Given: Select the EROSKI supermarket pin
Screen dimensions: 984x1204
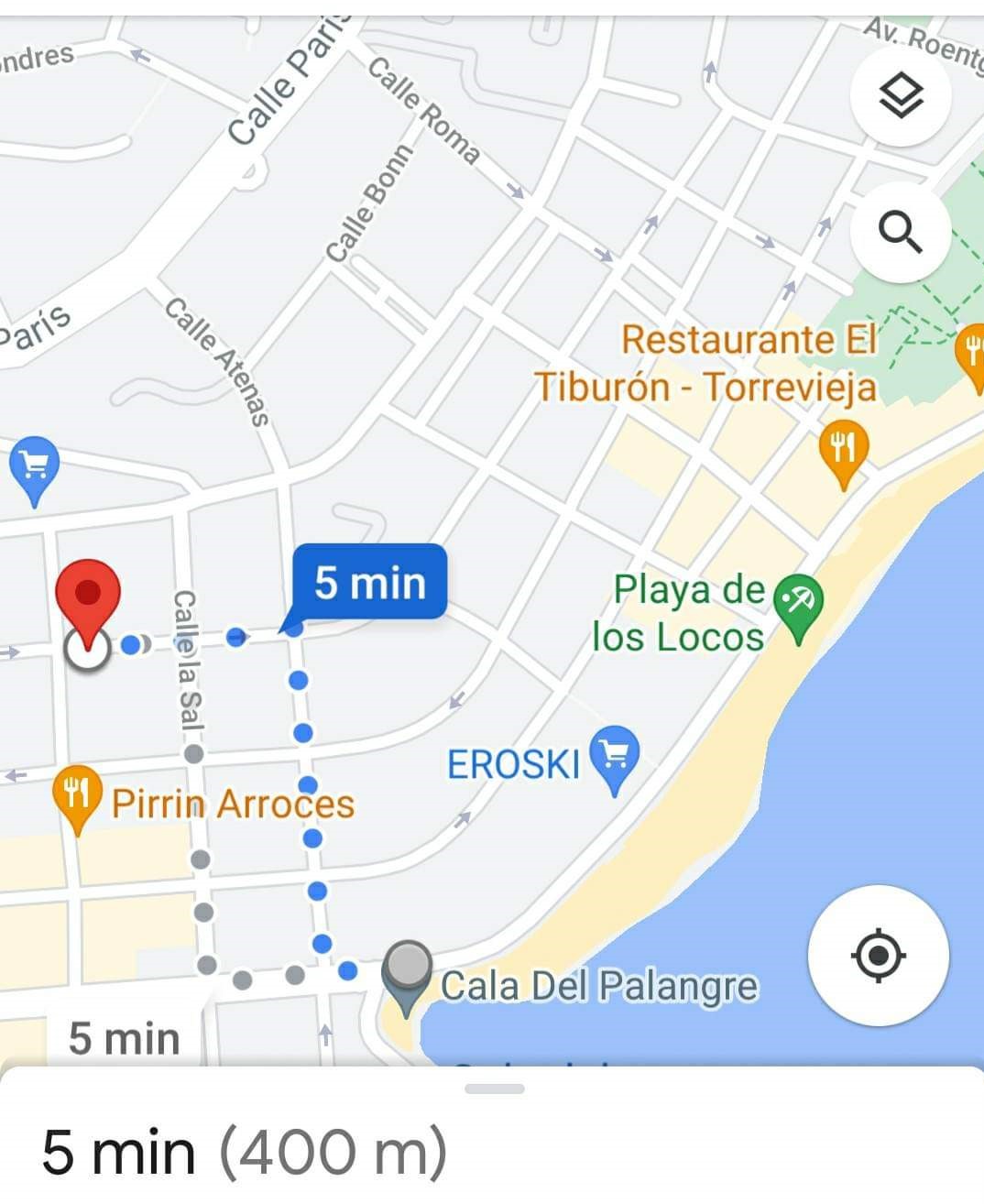Looking at the screenshot, I should [614, 757].
